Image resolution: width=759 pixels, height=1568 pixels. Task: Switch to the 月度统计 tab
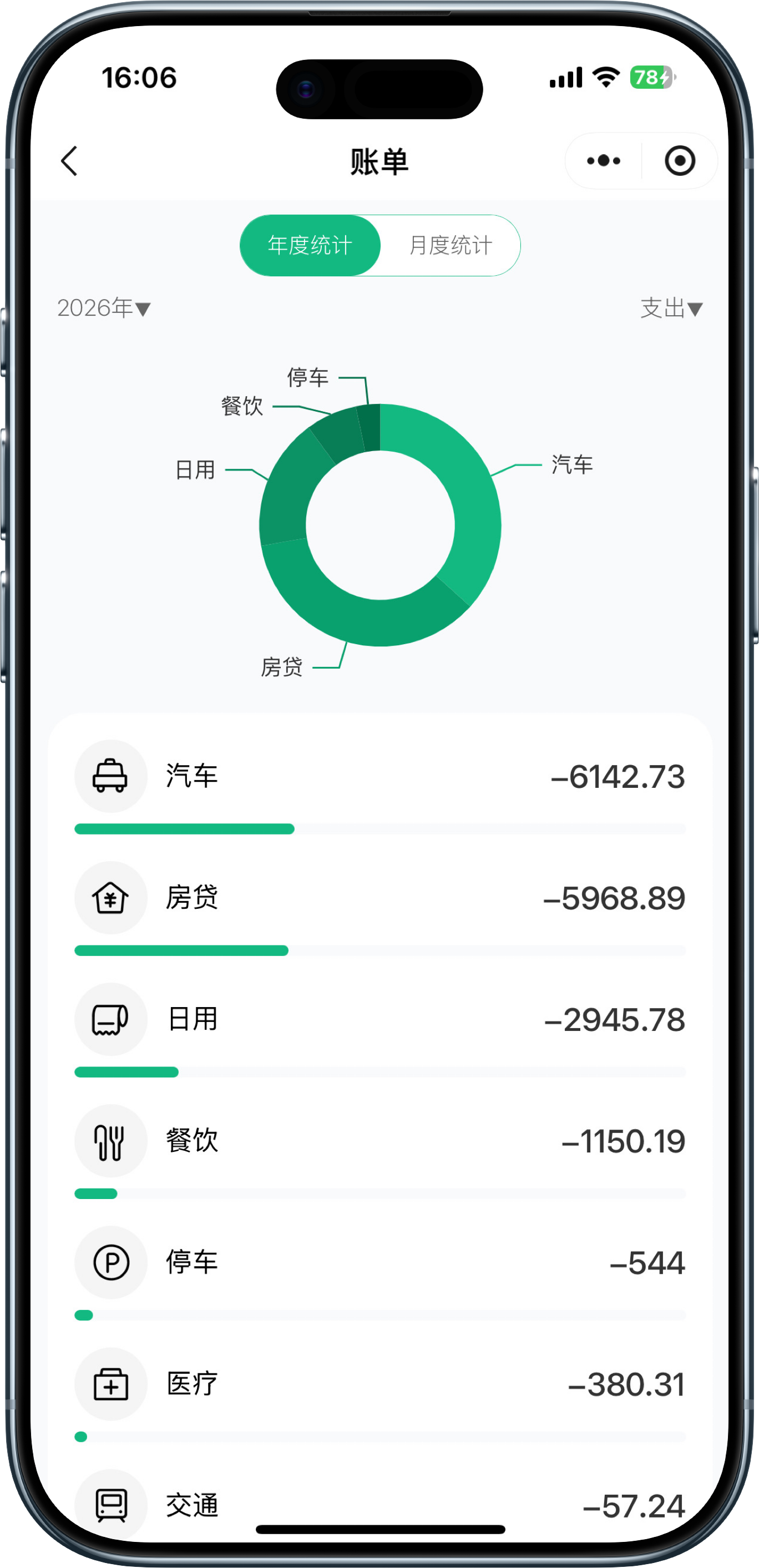pyautogui.click(x=451, y=245)
